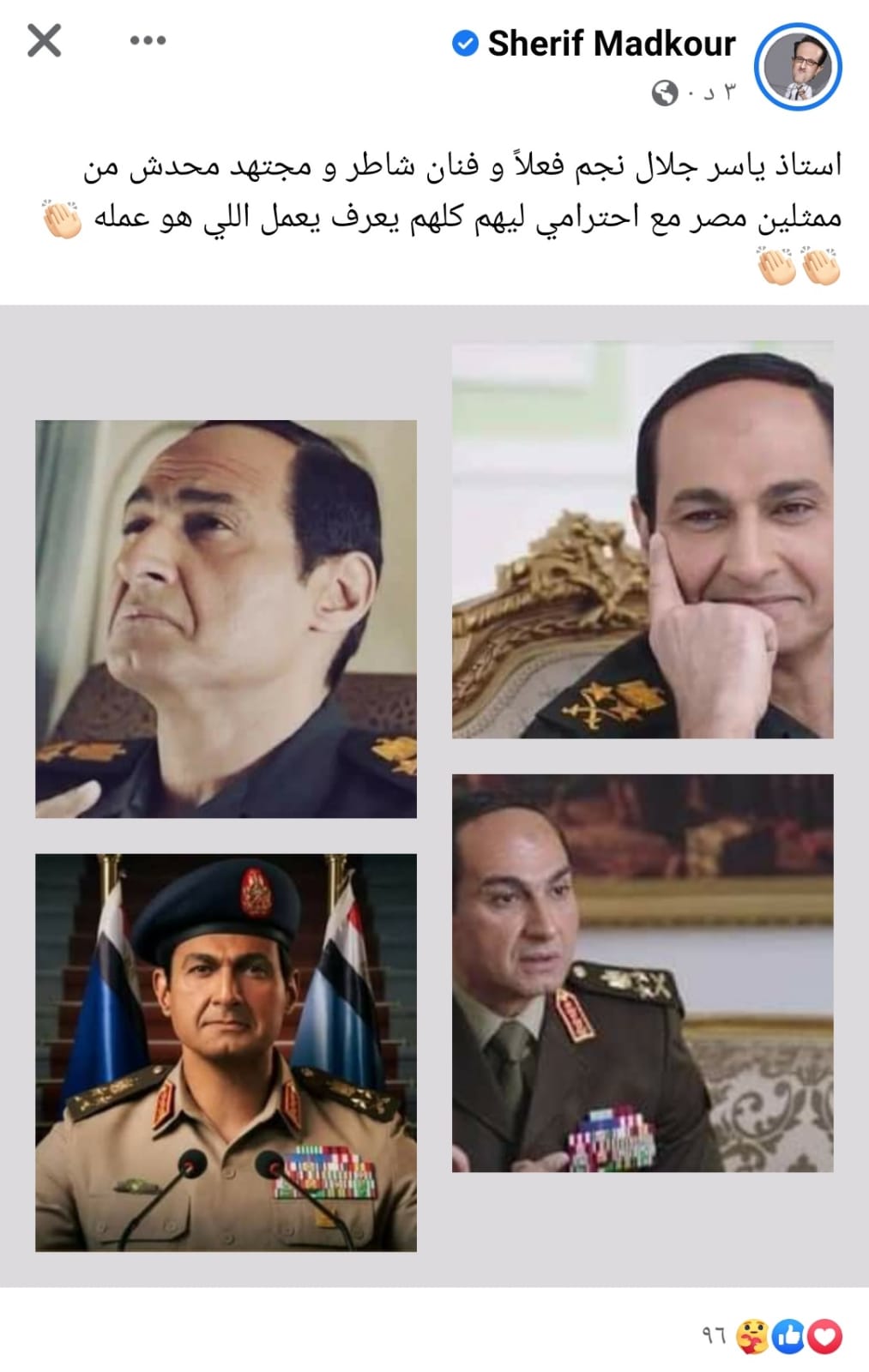Image resolution: width=869 pixels, height=1372 pixels.
Task: Close the post view
Action: point(44,40)
